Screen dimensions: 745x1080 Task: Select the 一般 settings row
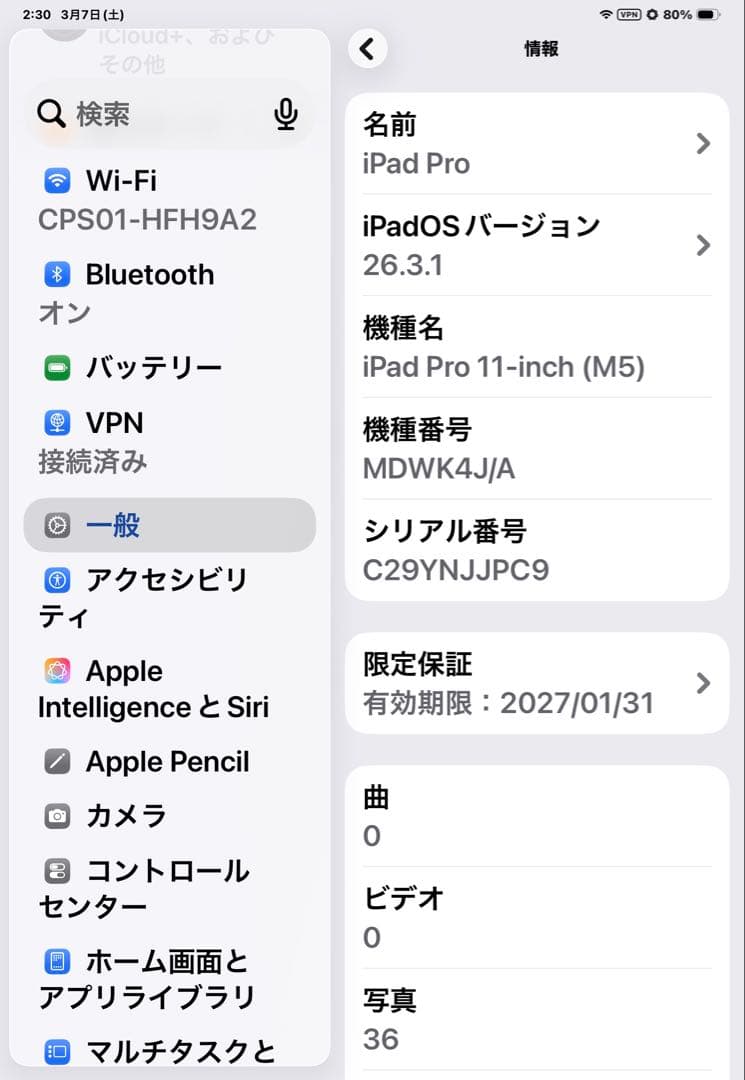click(x=168, y=525)
